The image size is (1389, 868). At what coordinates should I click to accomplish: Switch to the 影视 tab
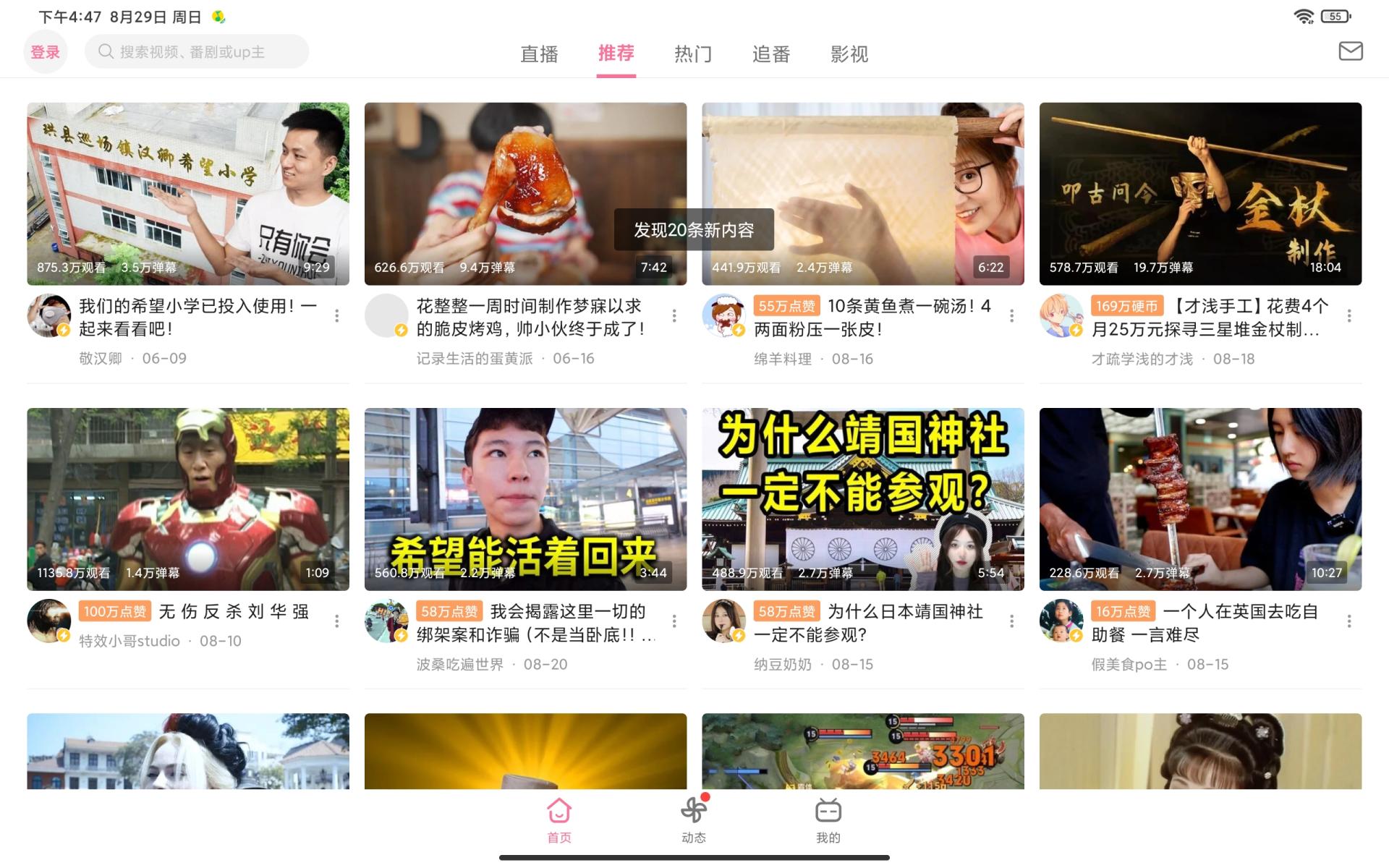pos(849,54)
